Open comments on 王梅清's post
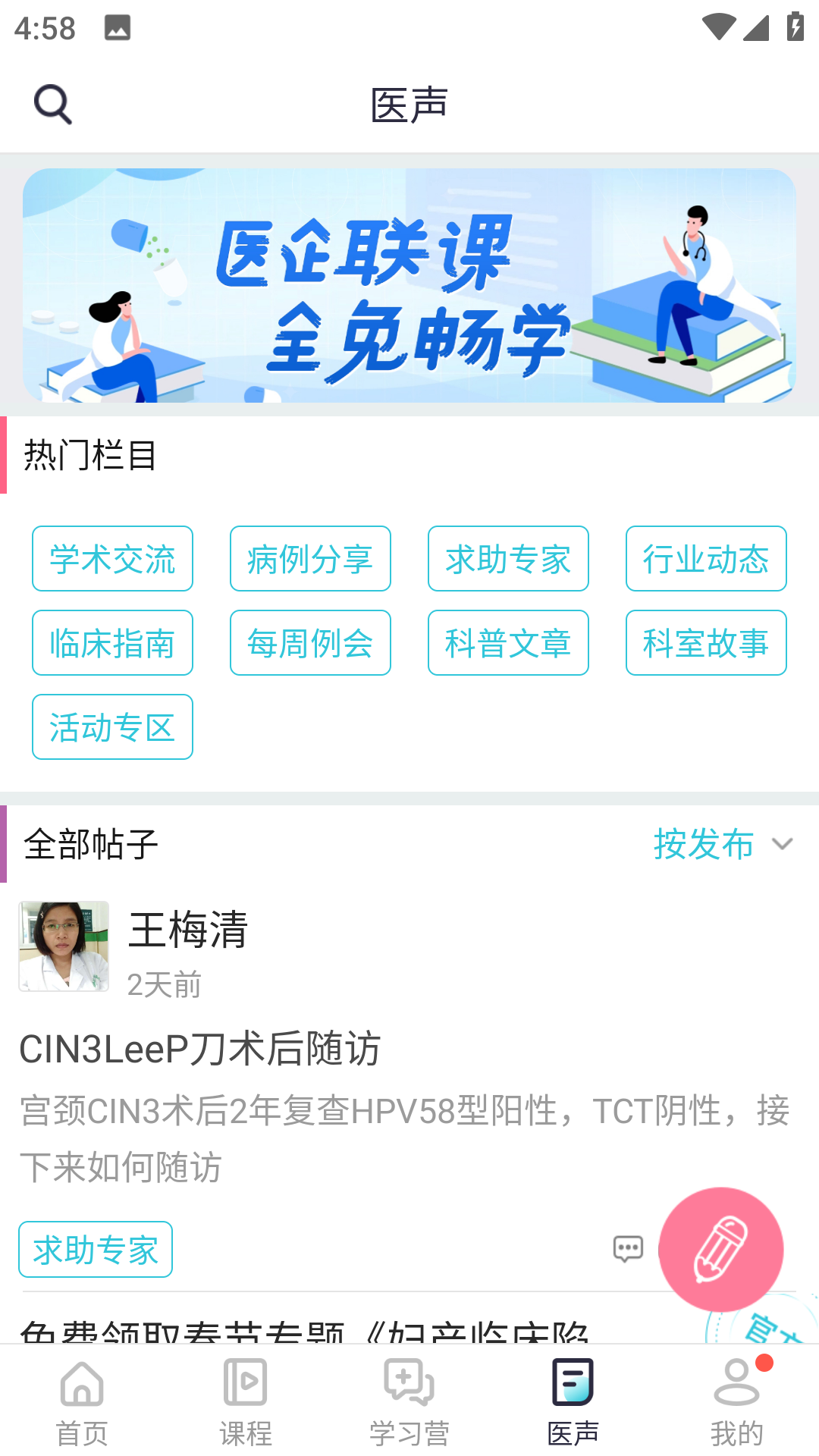 pos(628,1248)
